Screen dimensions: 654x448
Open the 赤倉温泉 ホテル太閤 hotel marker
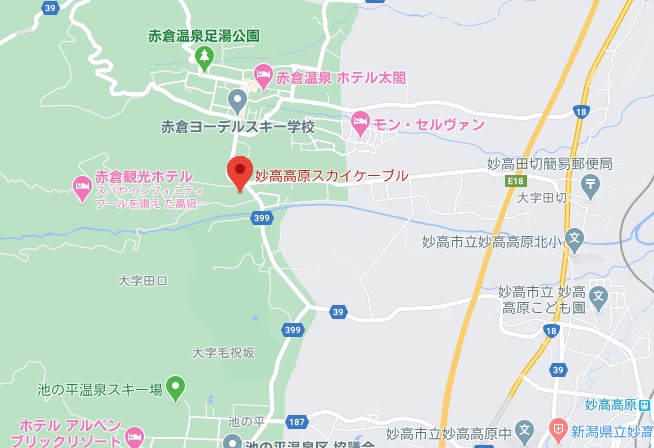coord(263,73)
